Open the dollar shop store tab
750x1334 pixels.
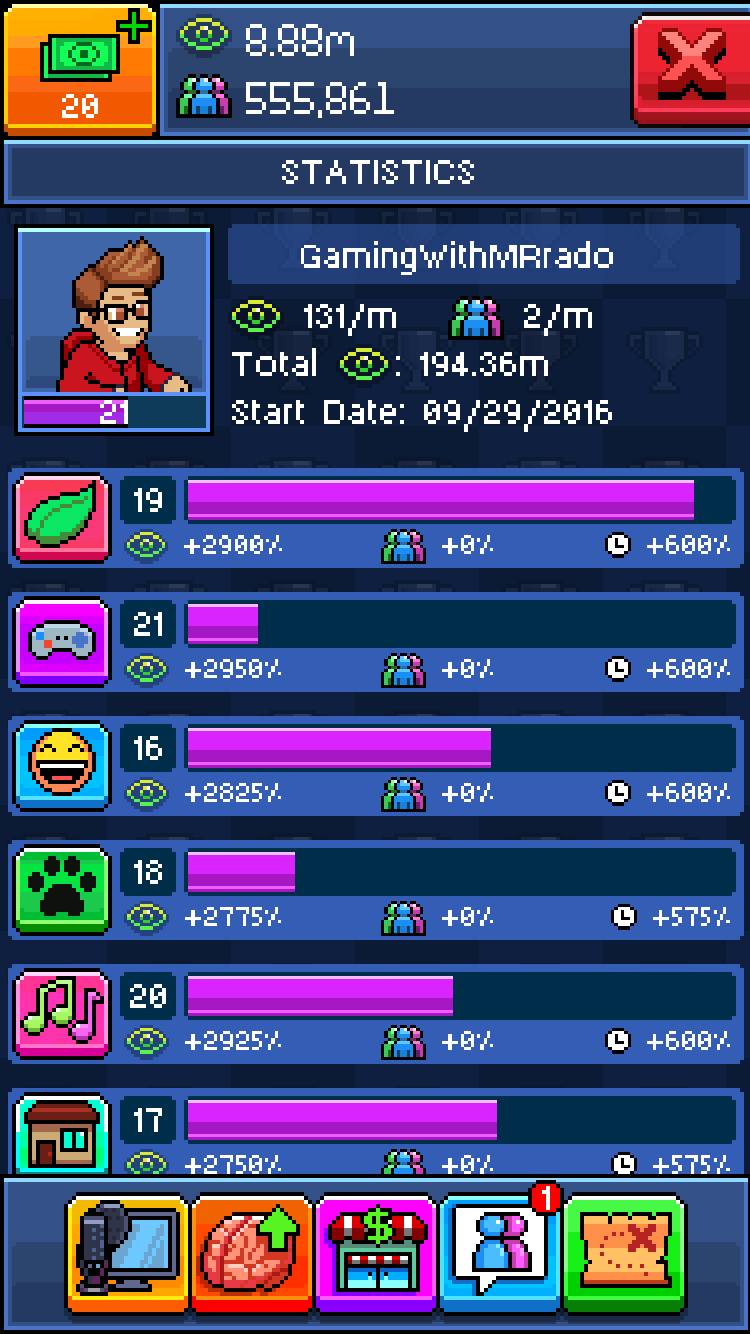click(375, 1253)
